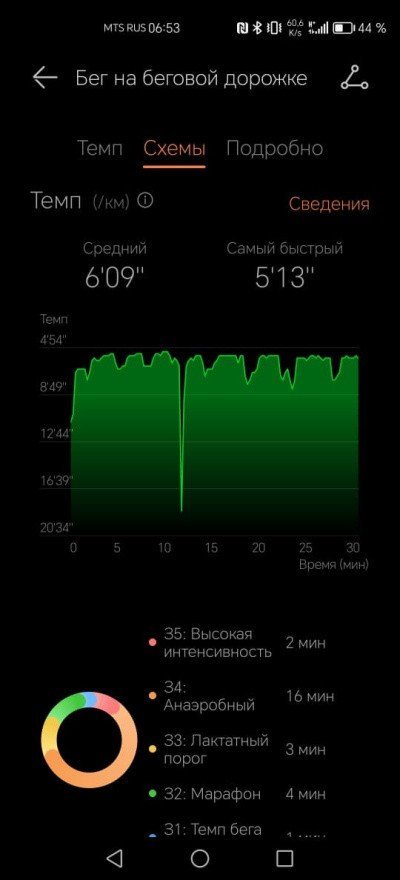
Task: Tap the system home button
Action: 200,858
